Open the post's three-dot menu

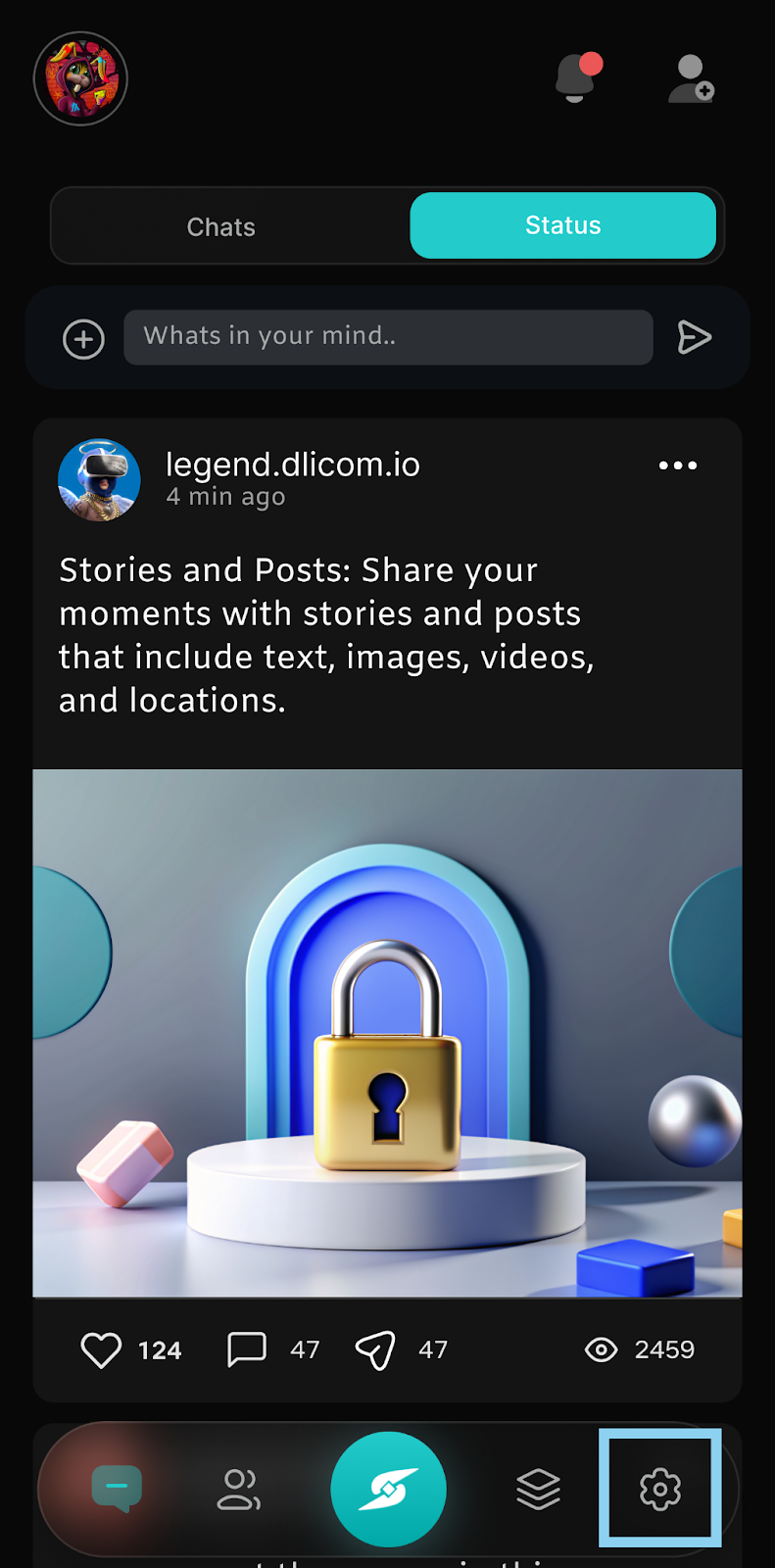(678, 465)
